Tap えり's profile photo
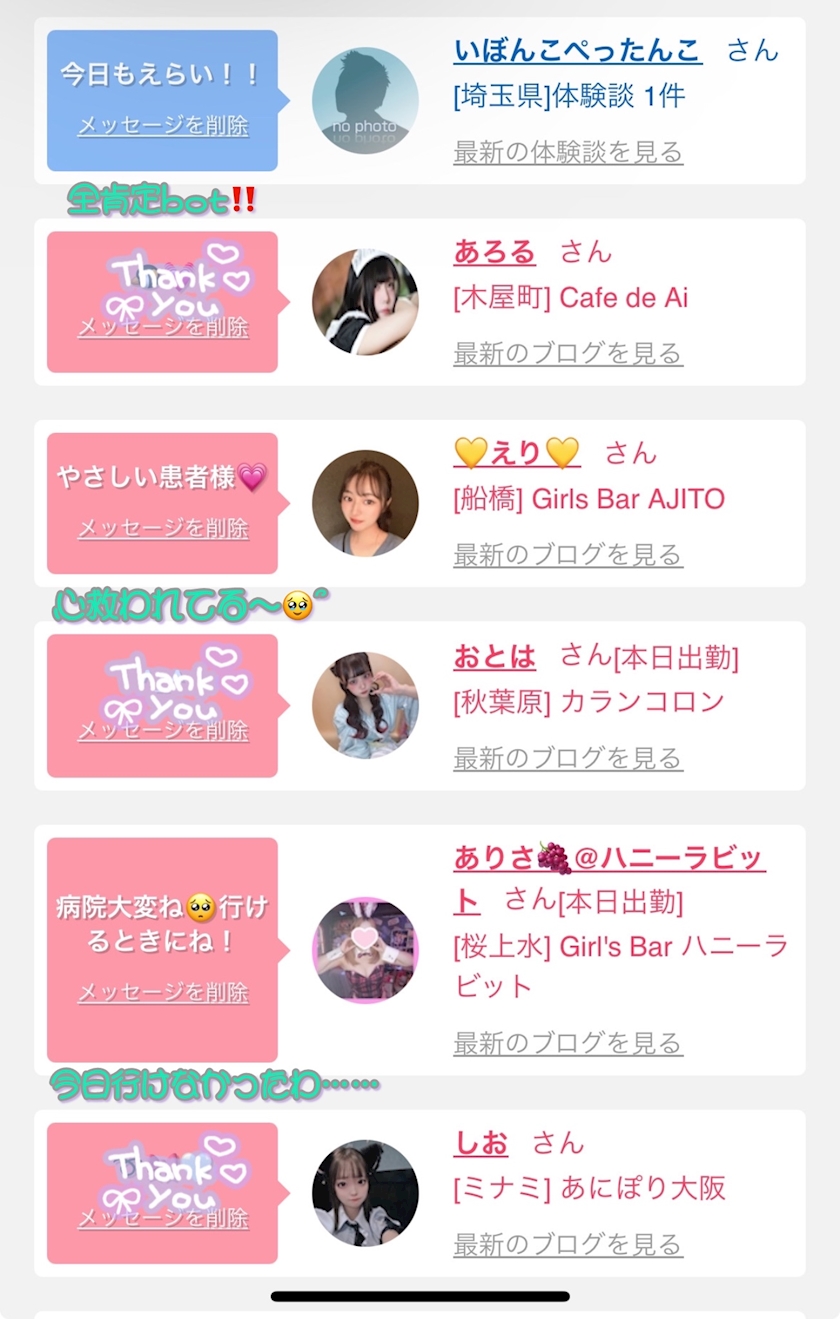The image size is (840, 1319). pos(365,503)
